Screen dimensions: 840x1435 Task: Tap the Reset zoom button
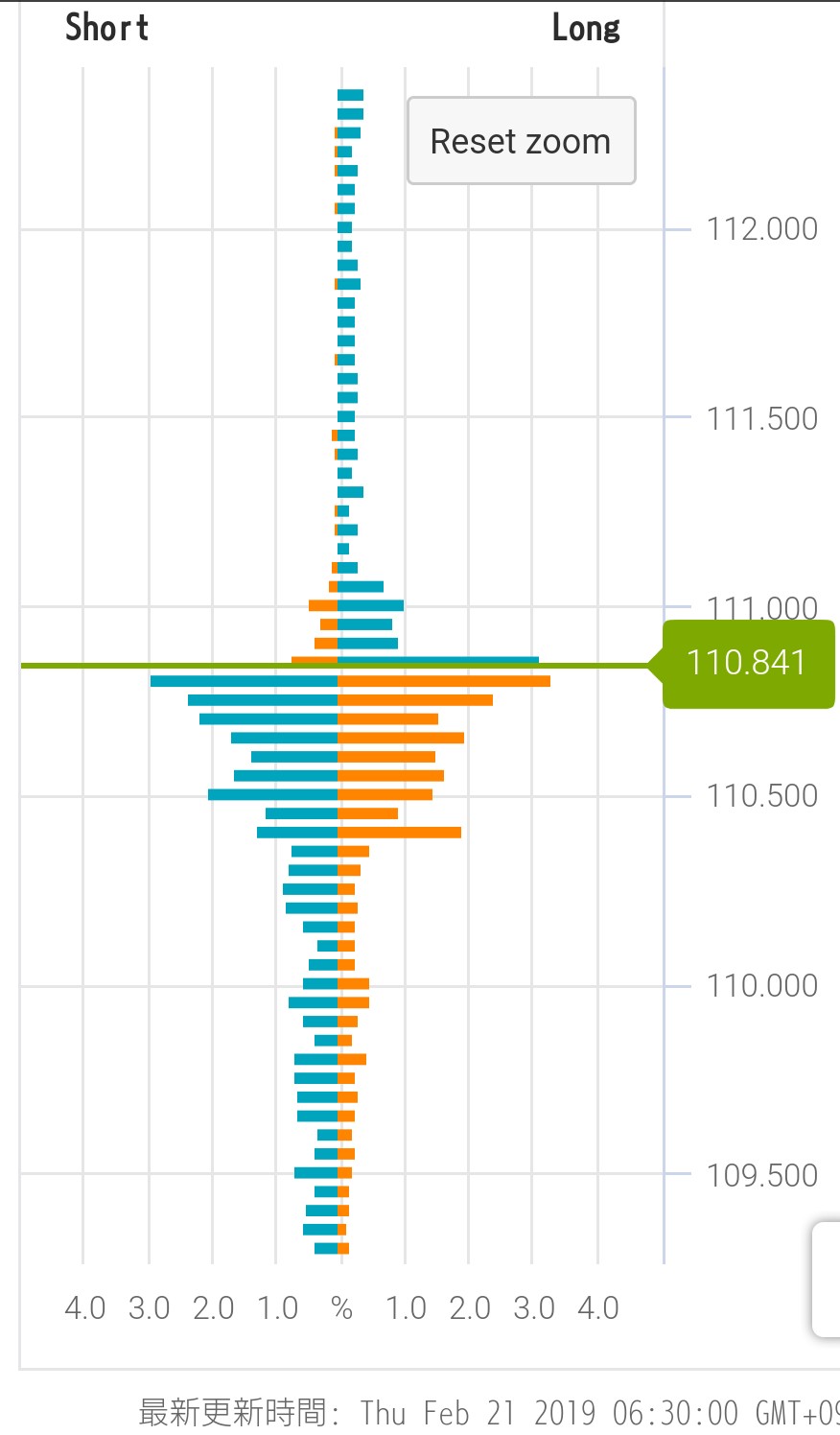(x=521, y=141)
